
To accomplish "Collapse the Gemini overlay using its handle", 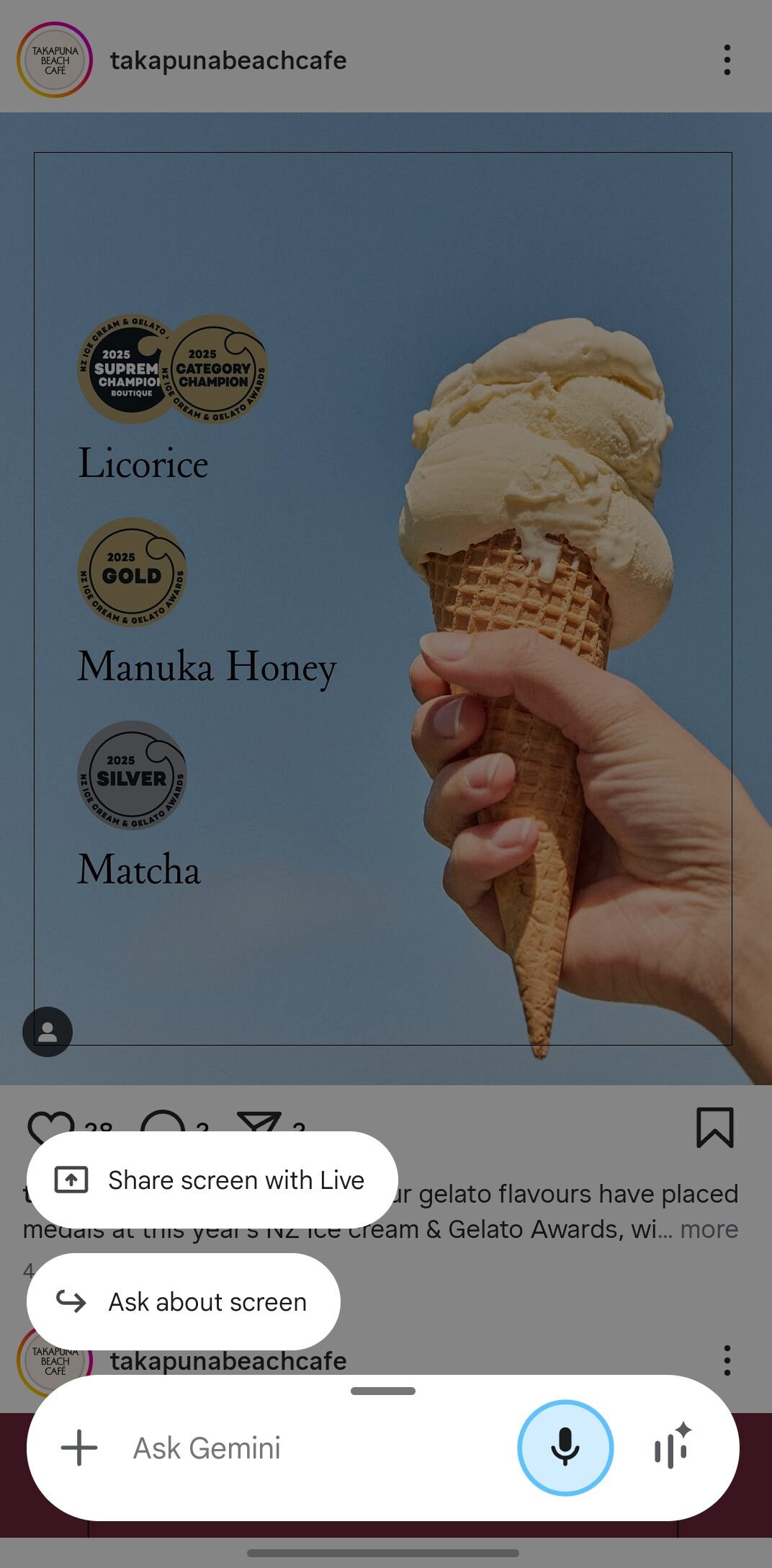I will [383, 1391].
